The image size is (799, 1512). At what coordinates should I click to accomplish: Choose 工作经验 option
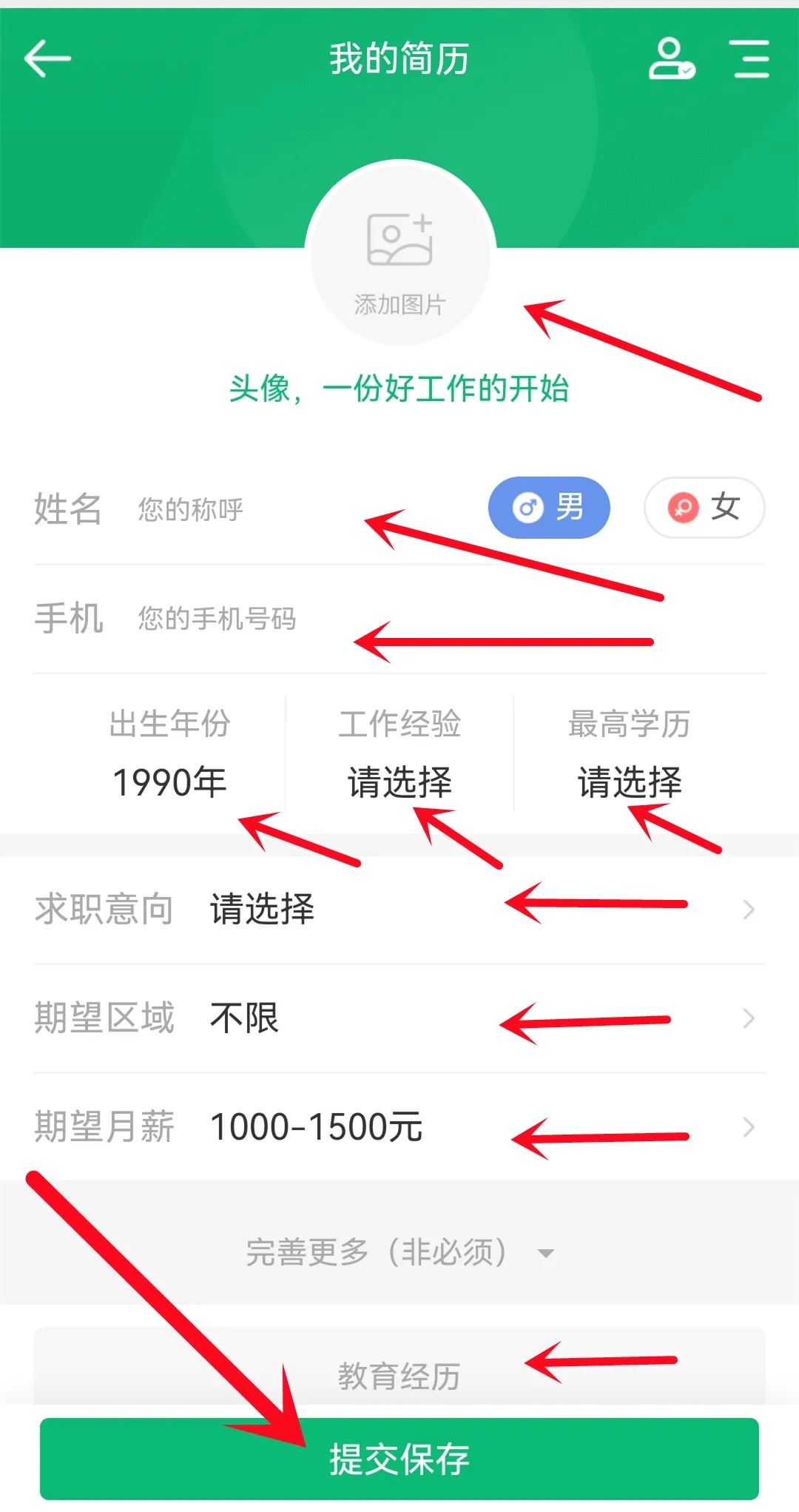[x=399, y=782]
